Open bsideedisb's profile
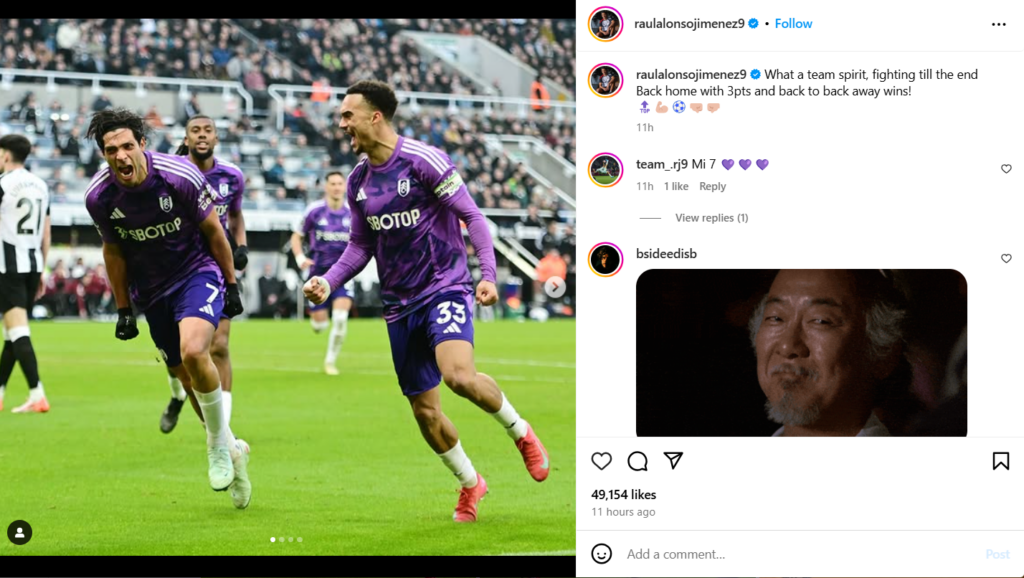The height and width of the screenshot is (578, 1024). (x=666, y=254)
